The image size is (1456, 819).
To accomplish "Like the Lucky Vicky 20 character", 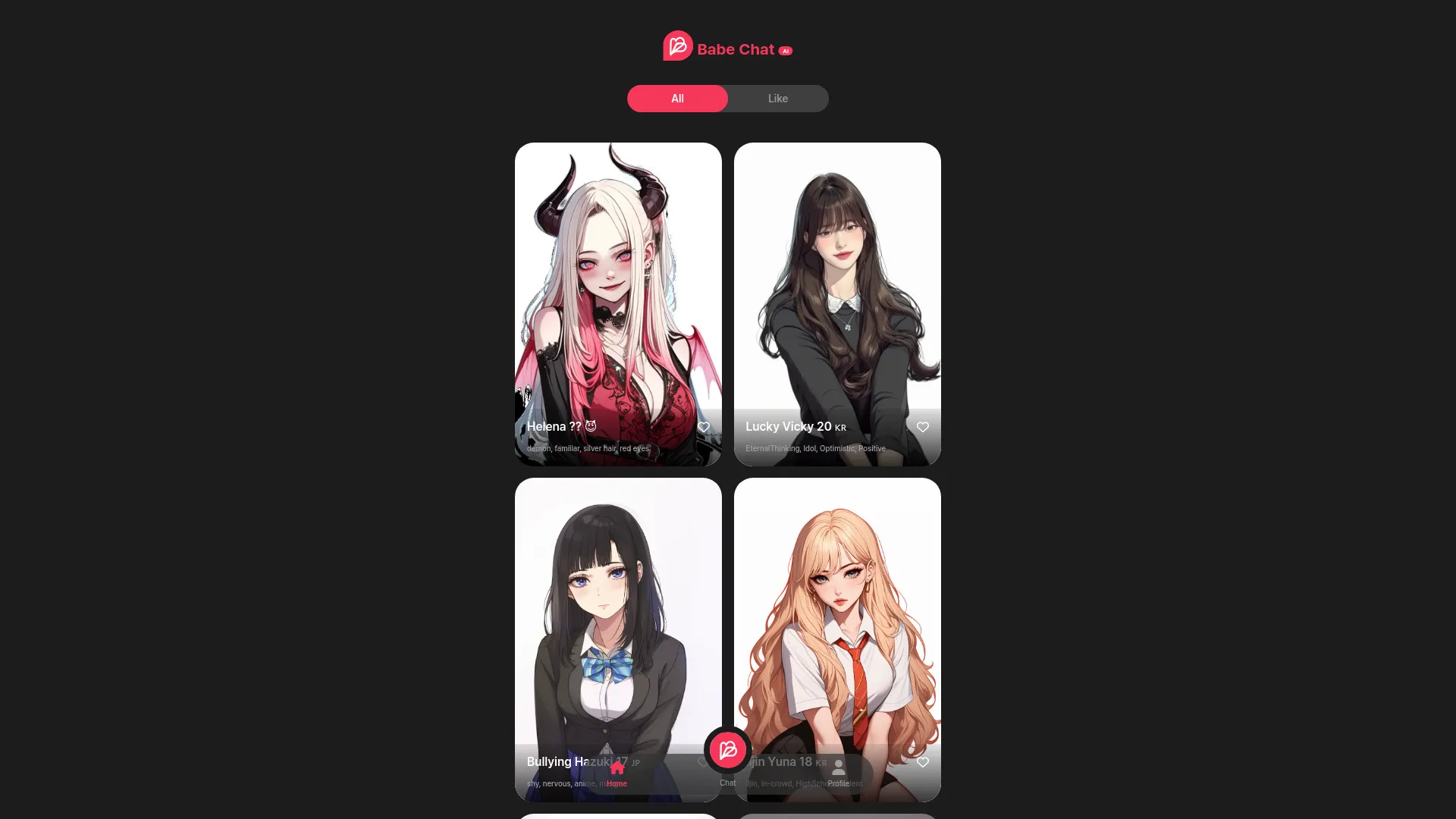I will coord(923,428).
